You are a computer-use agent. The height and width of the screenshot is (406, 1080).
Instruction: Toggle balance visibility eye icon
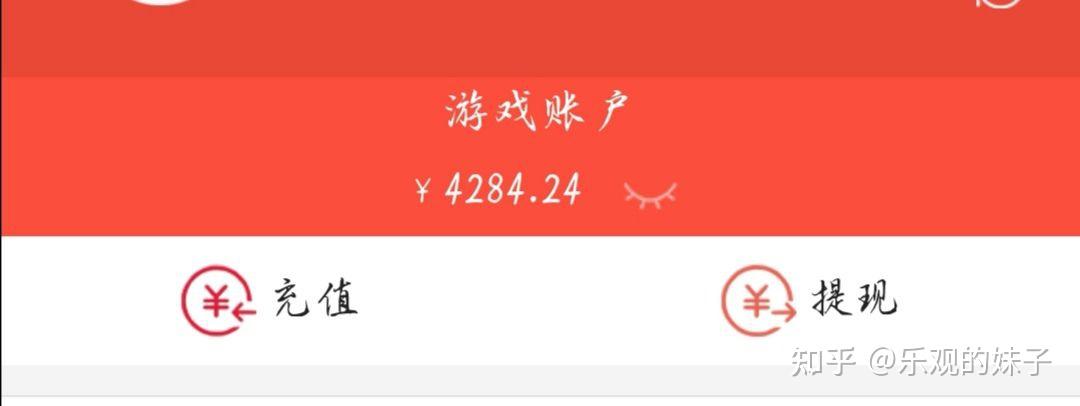click(650, 194)
